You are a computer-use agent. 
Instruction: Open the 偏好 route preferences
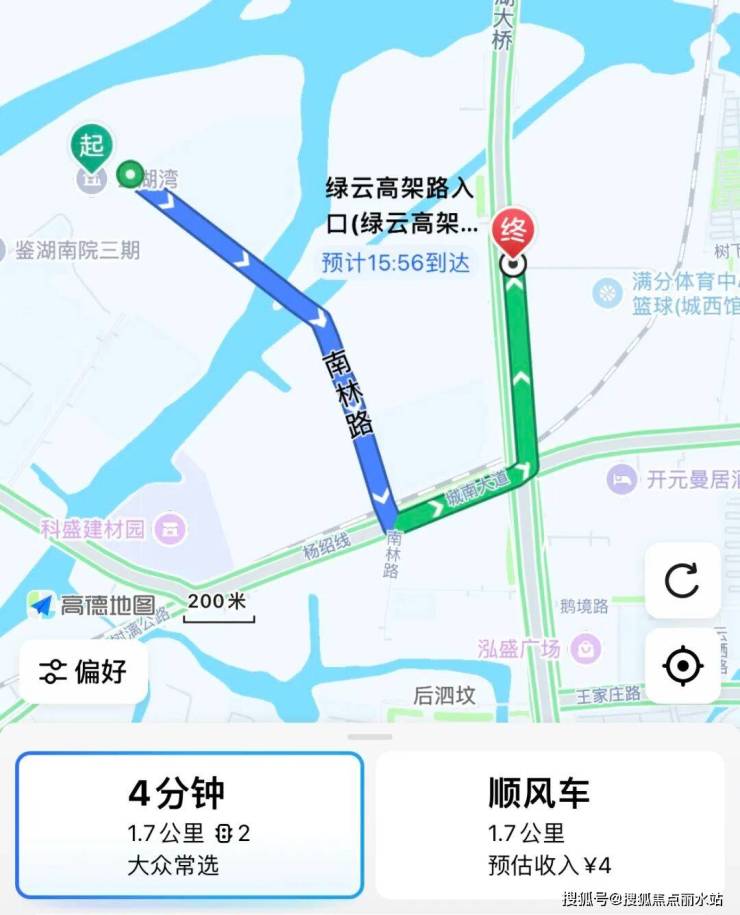(84, 672)
